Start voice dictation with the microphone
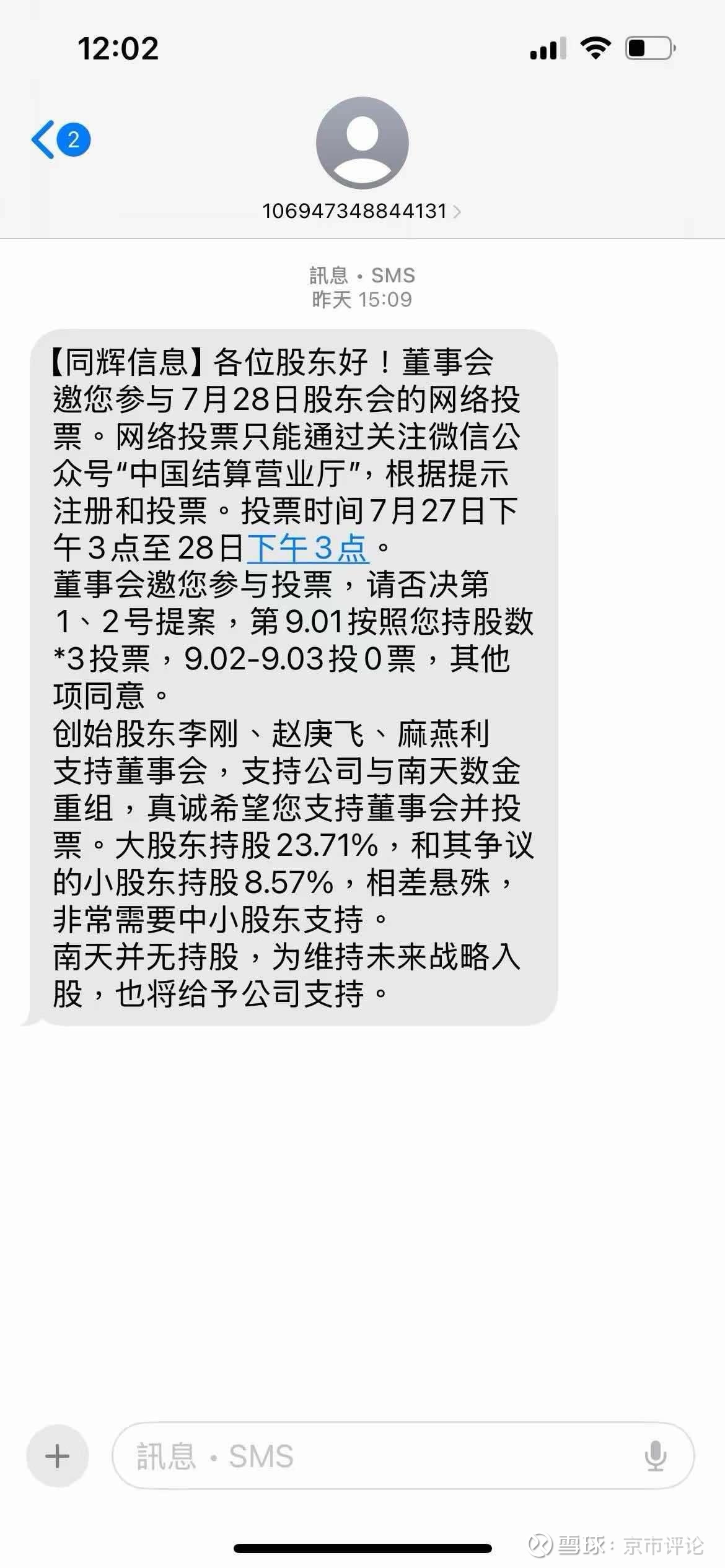This screenshot has height=1568, width=725. pos(655,1456)
